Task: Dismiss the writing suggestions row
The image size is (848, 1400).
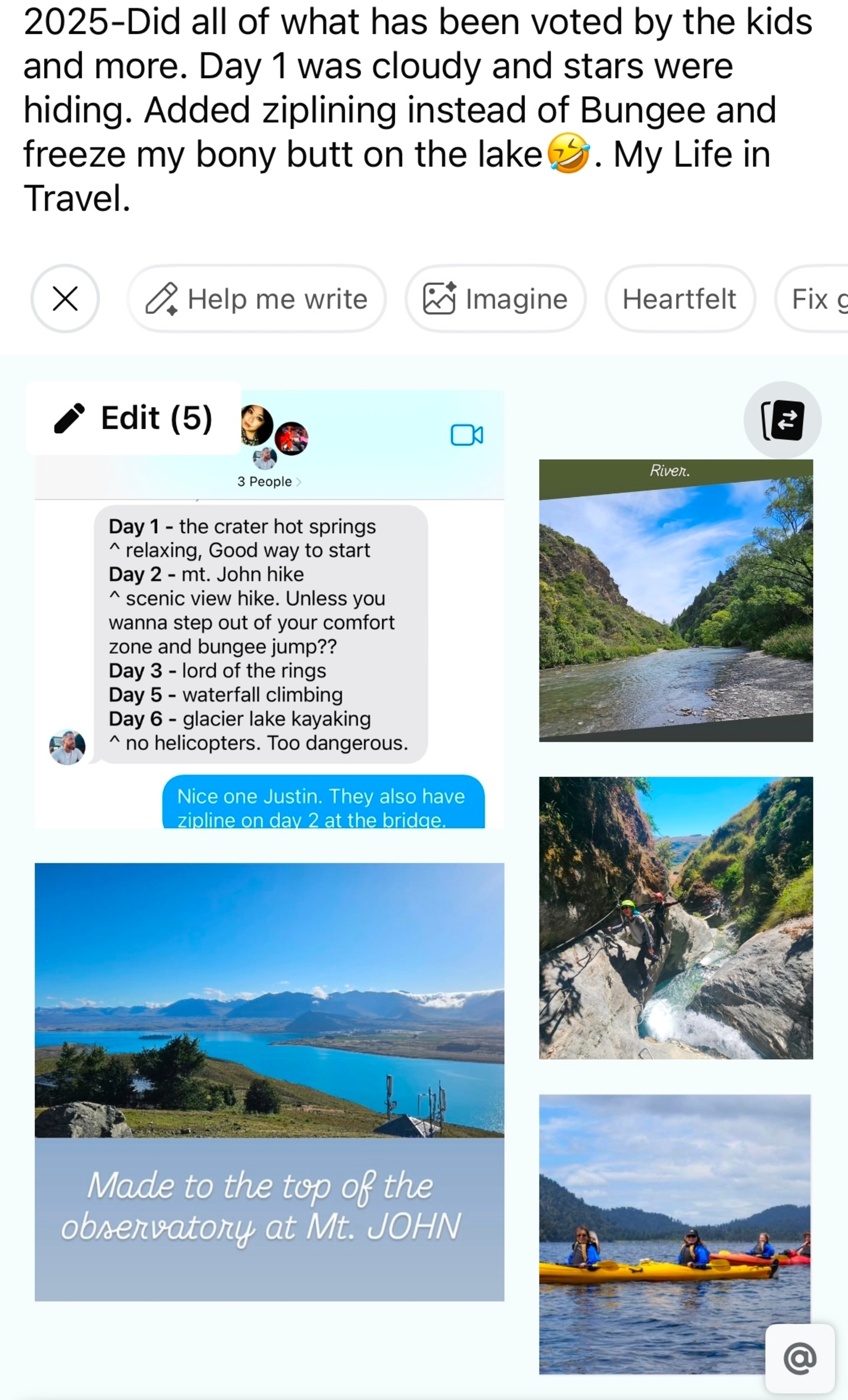Action: 65,298
